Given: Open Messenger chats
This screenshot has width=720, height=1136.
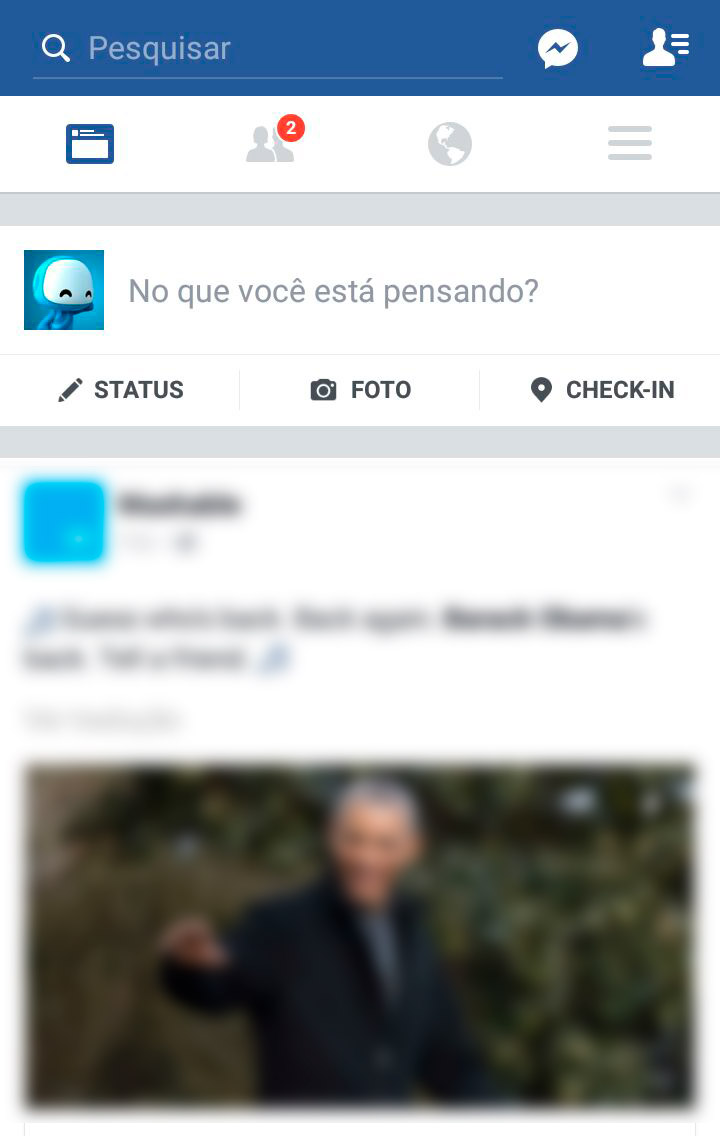Looking at the screenshot, I should (x=558, y=48).
